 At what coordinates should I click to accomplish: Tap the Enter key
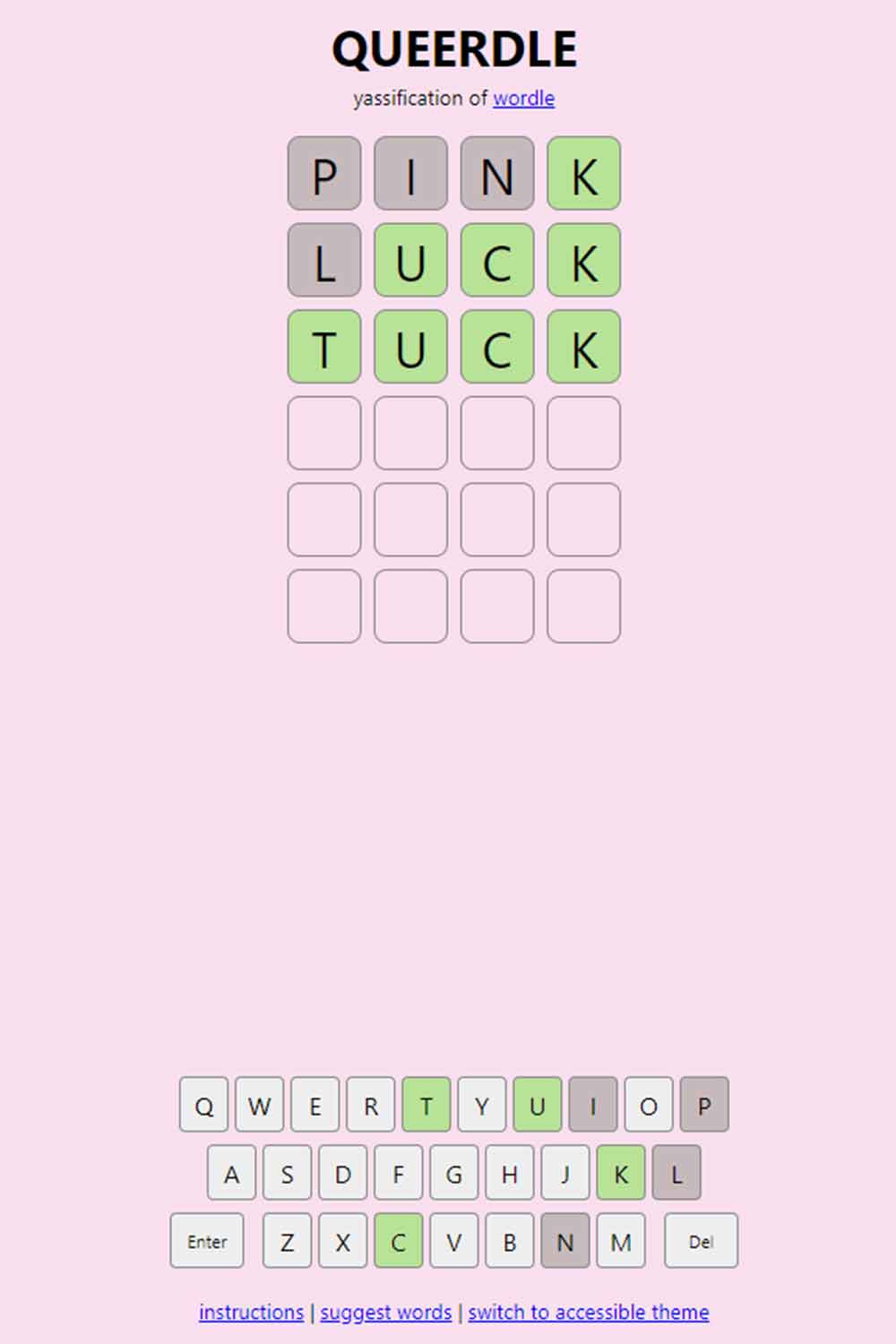click(207, 1241)
